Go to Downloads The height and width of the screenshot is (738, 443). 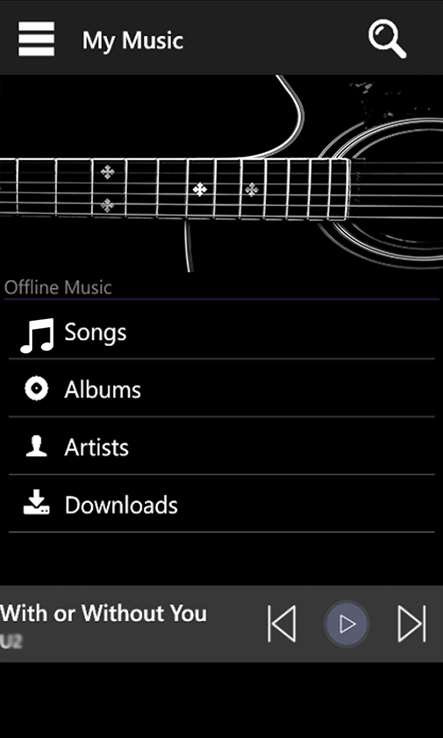coord(221,505)
